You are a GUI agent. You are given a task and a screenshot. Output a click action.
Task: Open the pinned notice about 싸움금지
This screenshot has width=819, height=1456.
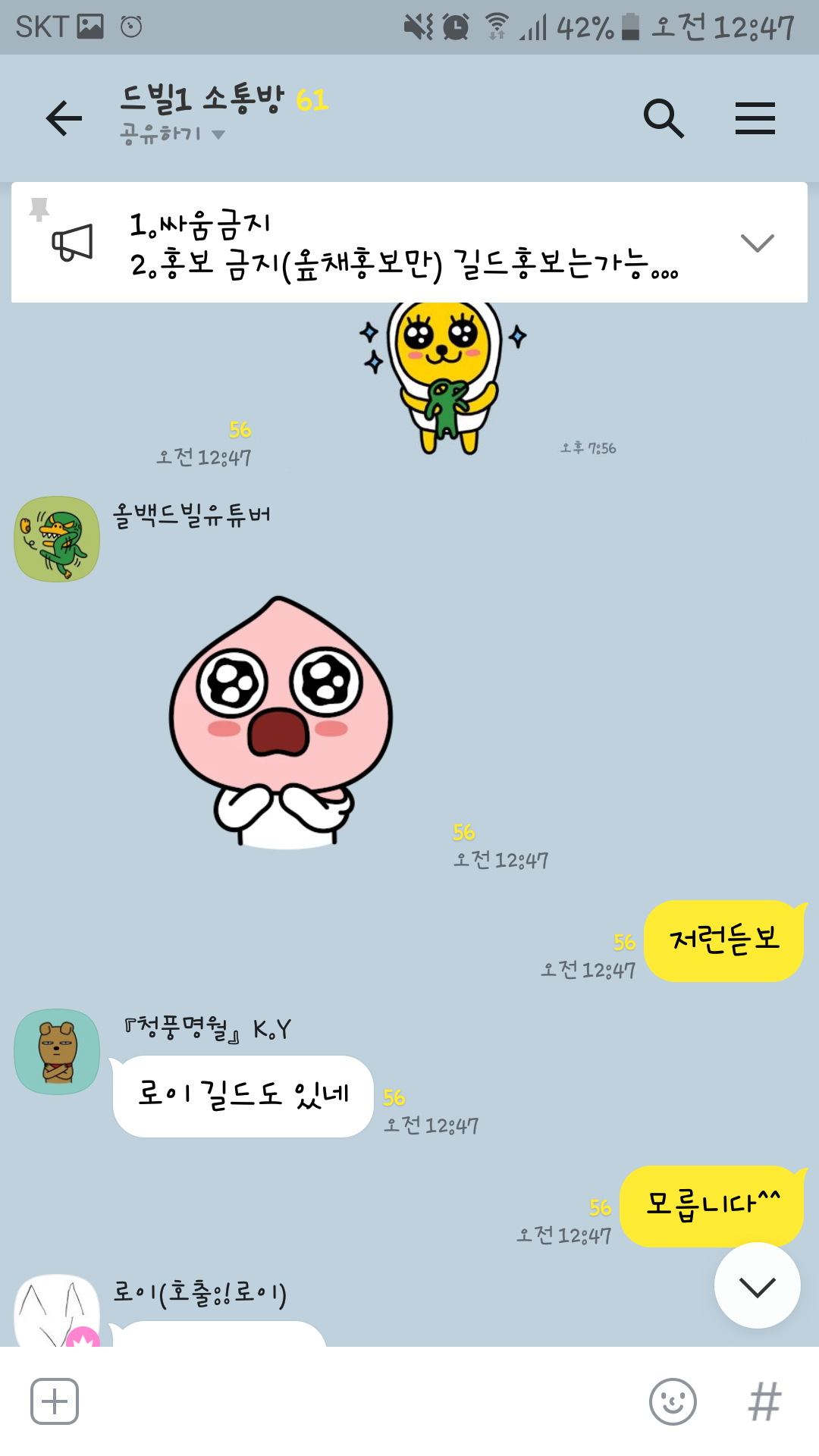click(402, 243)
